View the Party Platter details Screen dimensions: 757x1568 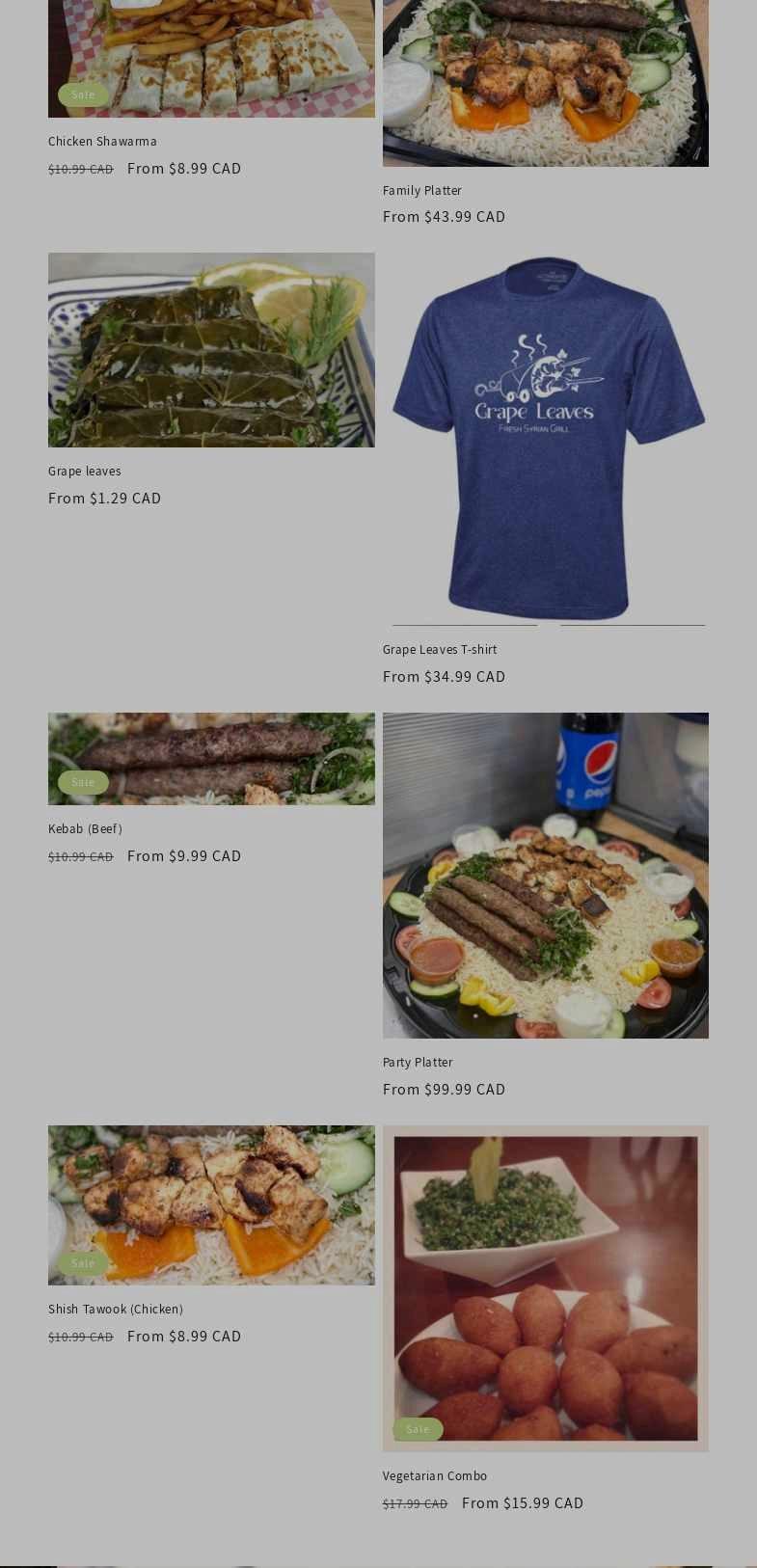418,1063
